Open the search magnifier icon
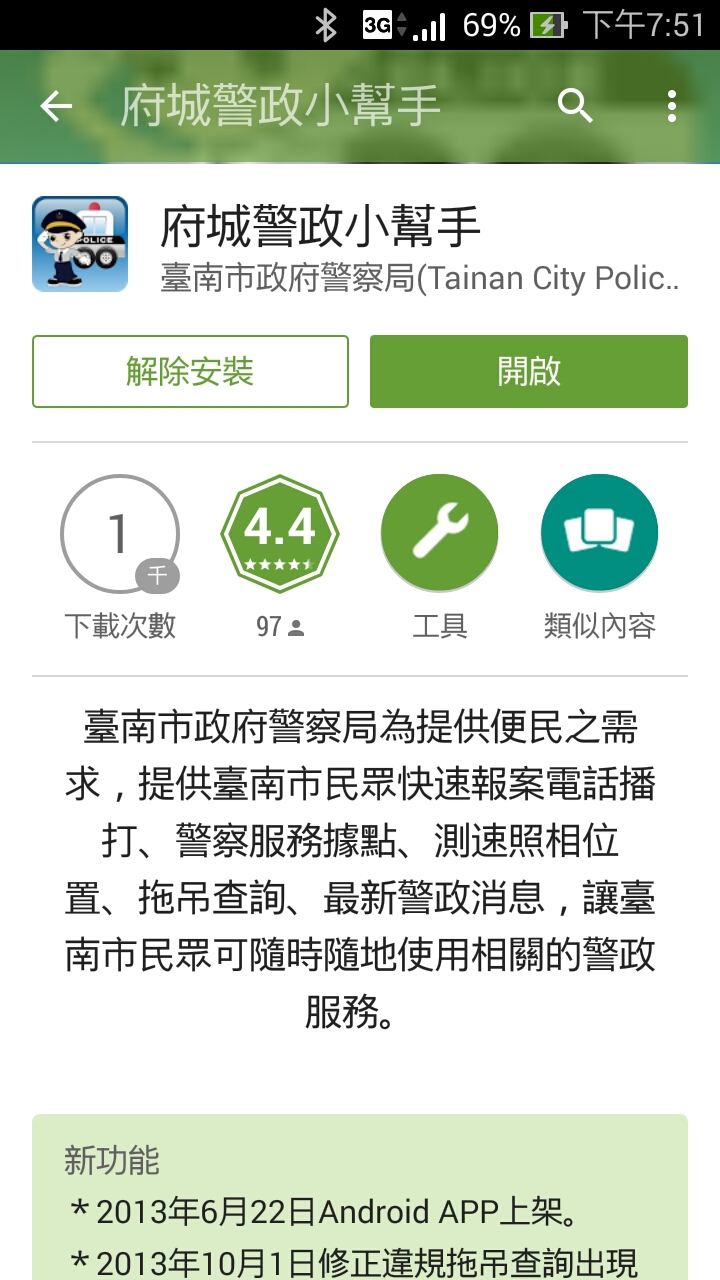The image size is (720, 1280). pyautogui.click(x=575, y=105)
